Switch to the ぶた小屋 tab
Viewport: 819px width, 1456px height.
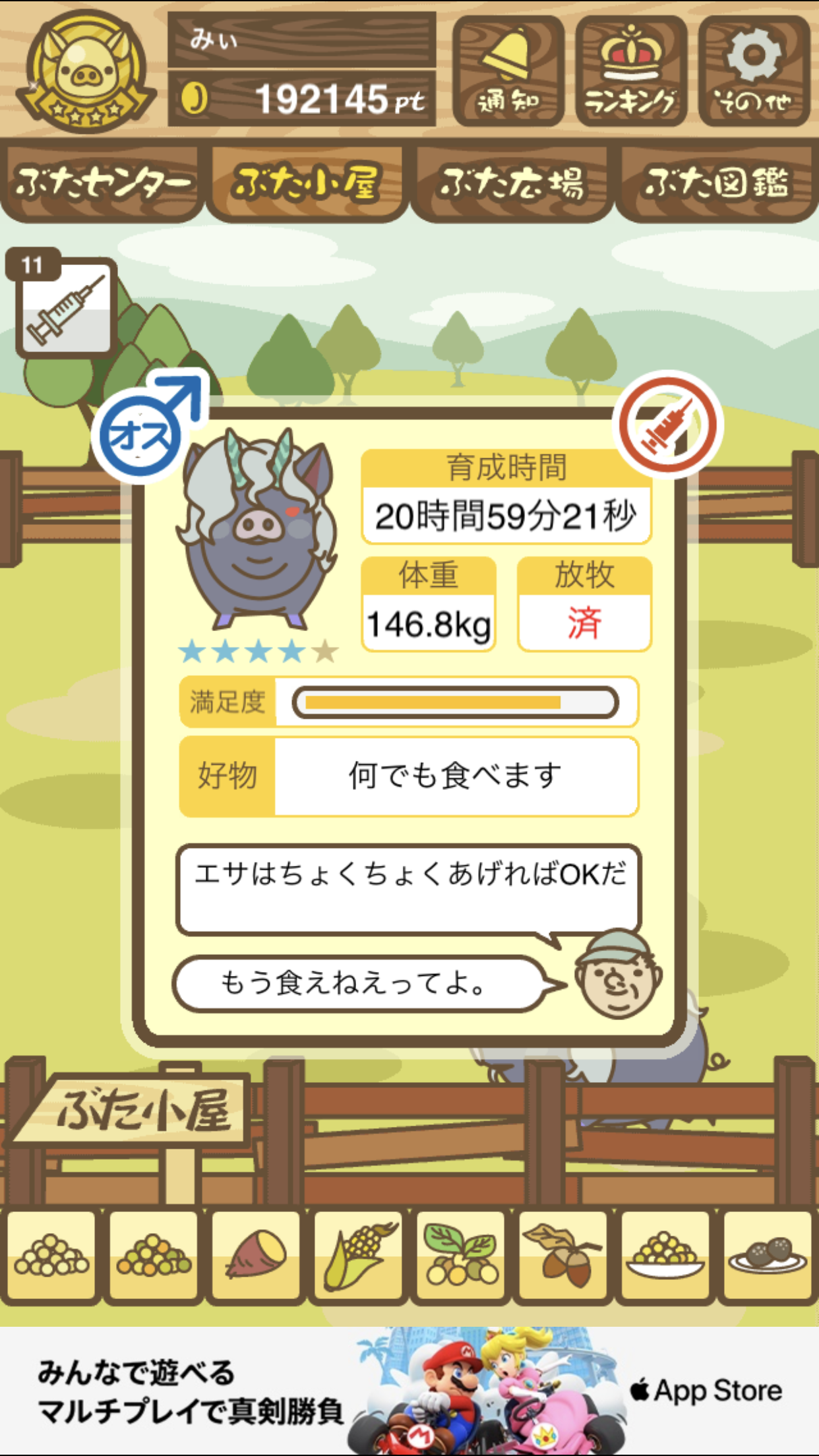click(307, 183)
